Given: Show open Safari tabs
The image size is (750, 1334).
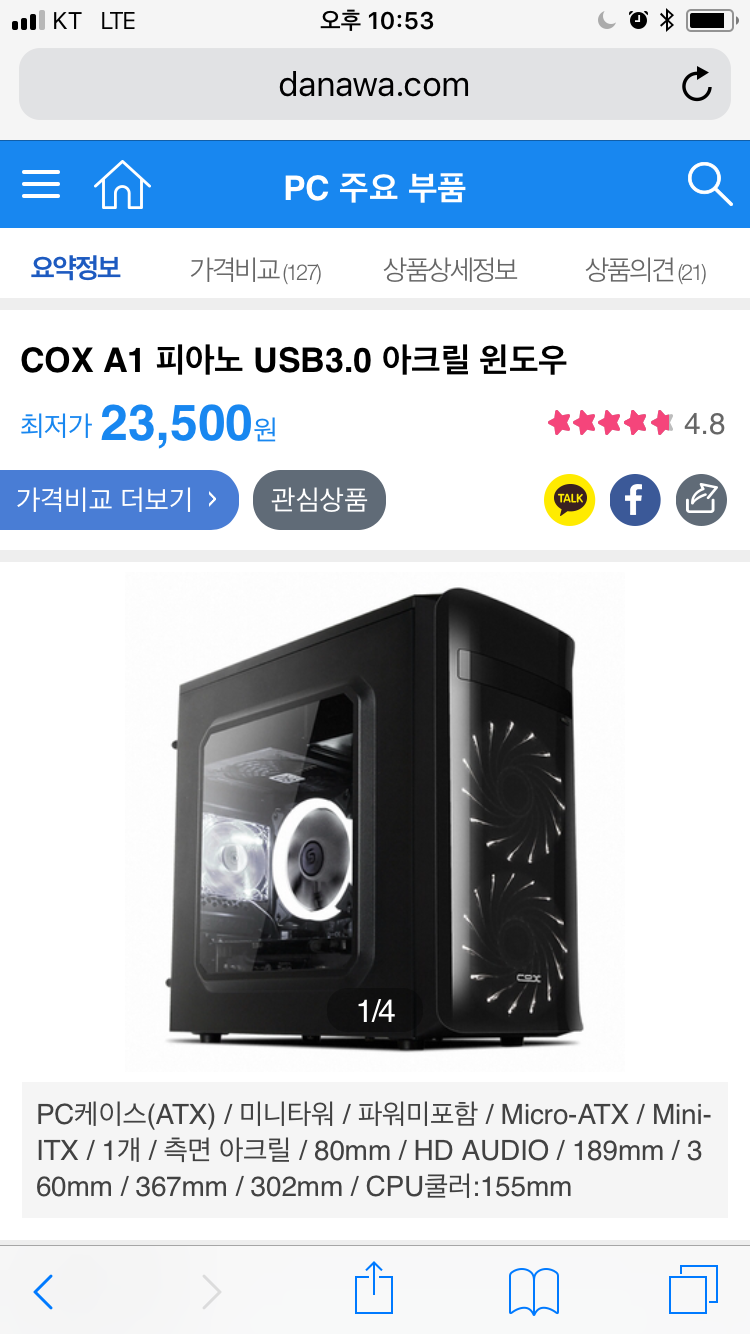Looking at the screenshot, I should click(693, 1290).
